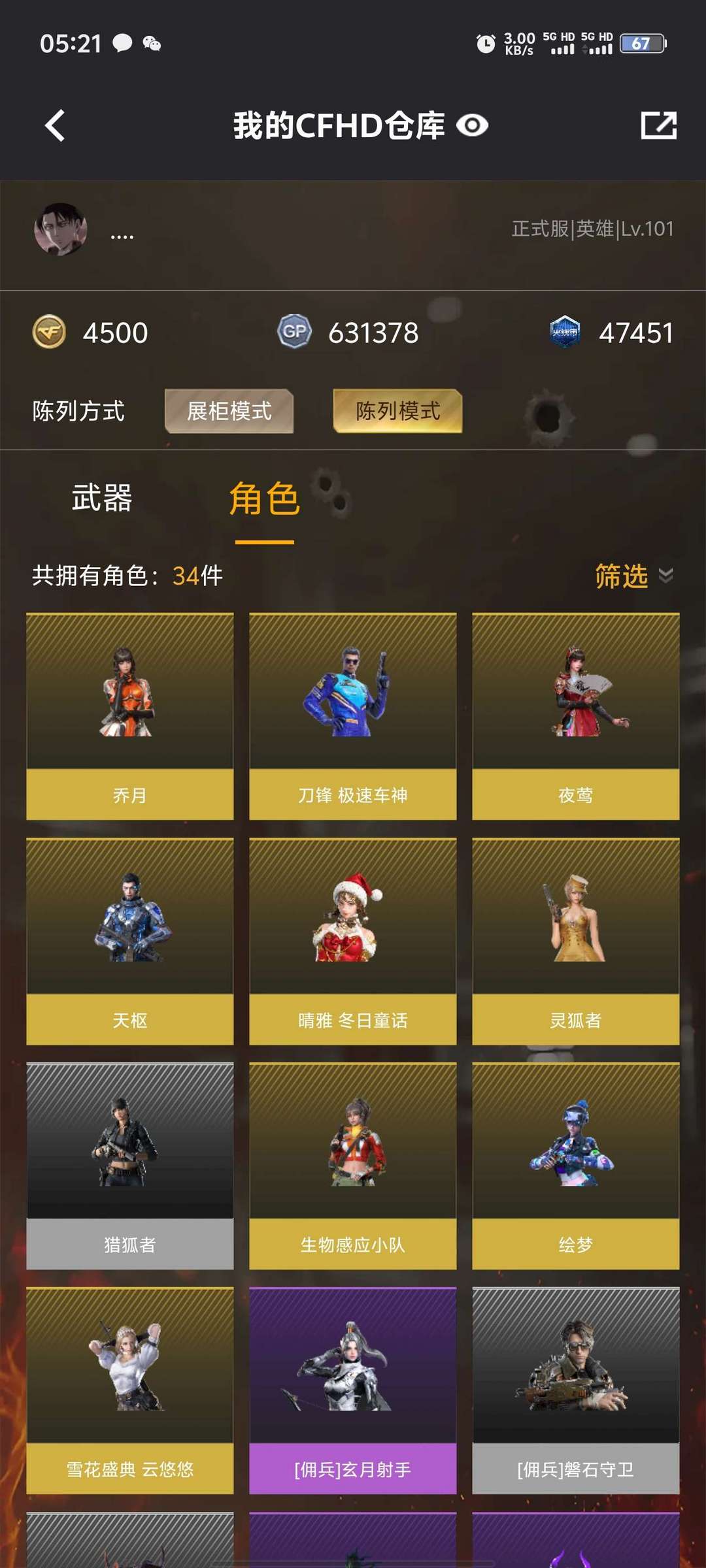Select 展柜模式 display mode
706x1568 pixels.
229,411
